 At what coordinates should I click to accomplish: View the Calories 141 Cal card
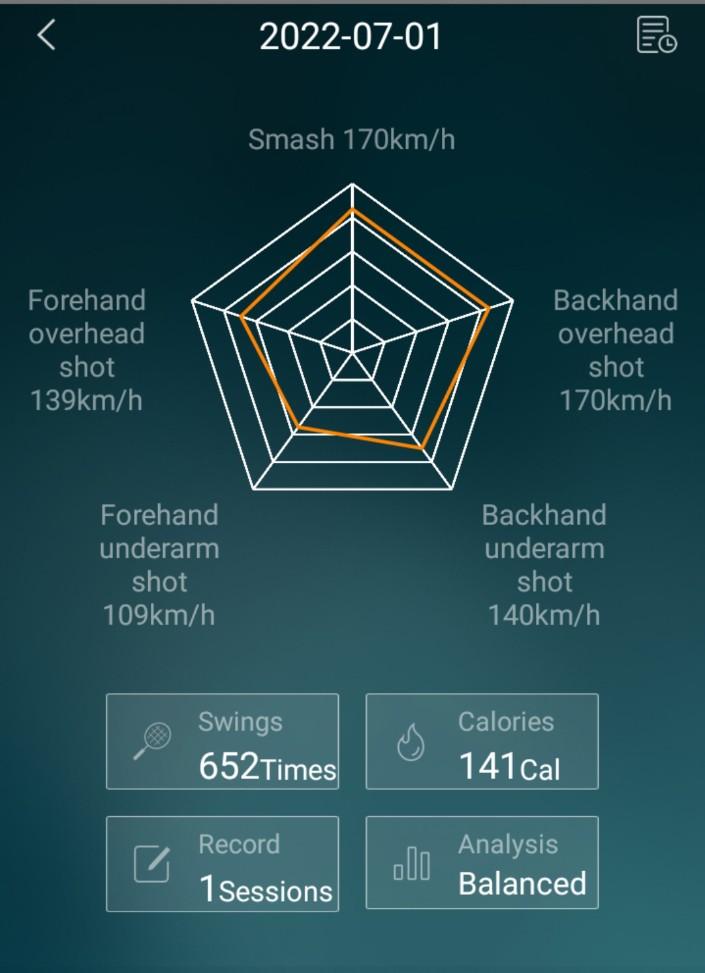(482, 741)
